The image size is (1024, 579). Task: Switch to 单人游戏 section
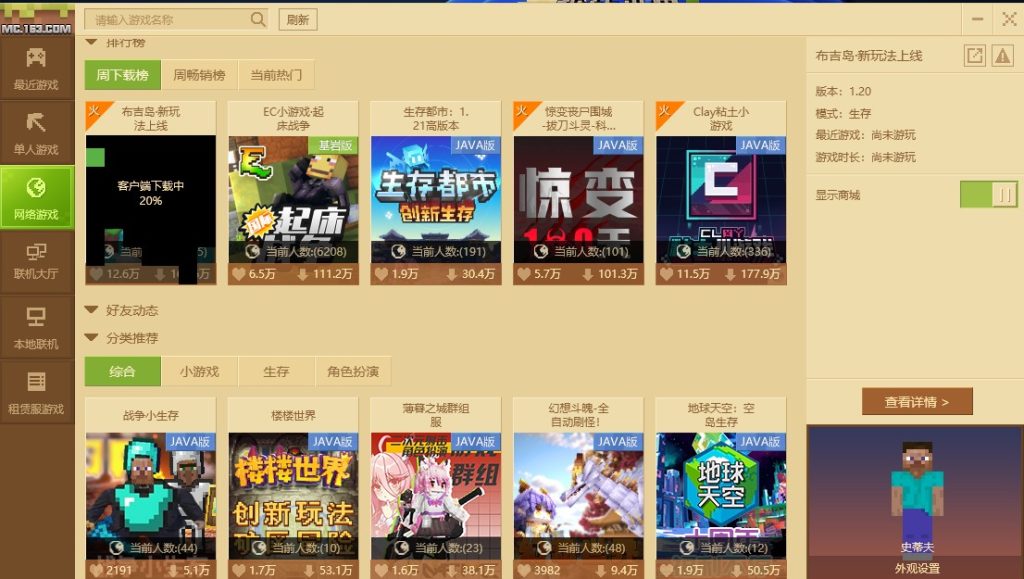click(x=36, y=133)
